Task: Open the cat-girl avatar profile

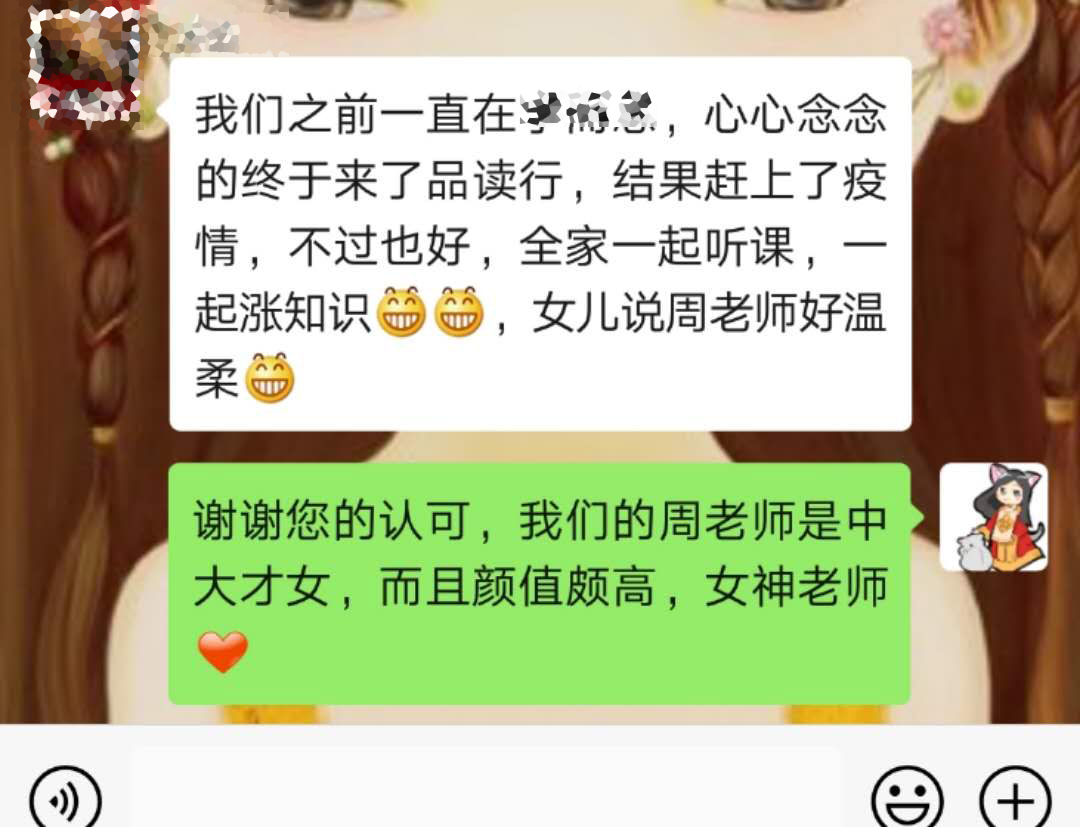Action: (994, 517)
